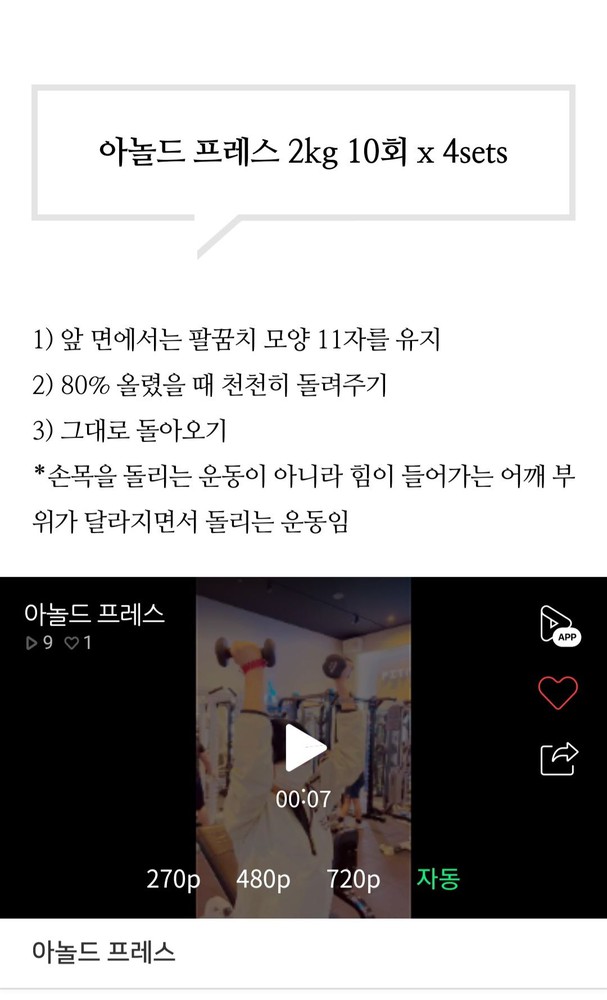Screen dimensions: 607x1000
Task: Play the 아놀드 프레스 video
Action: pos(304,747)
